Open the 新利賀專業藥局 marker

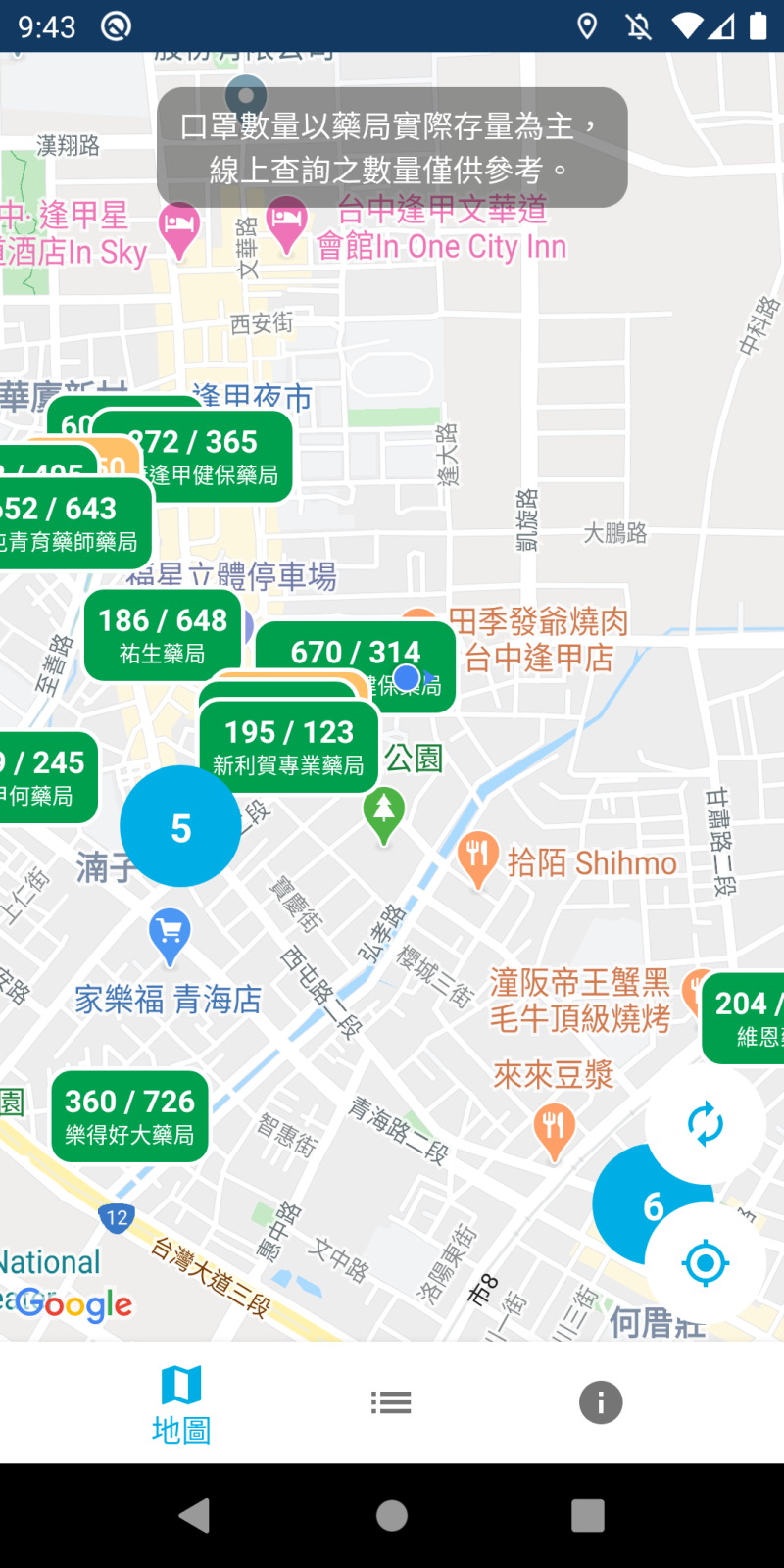(x=288, y=747)
